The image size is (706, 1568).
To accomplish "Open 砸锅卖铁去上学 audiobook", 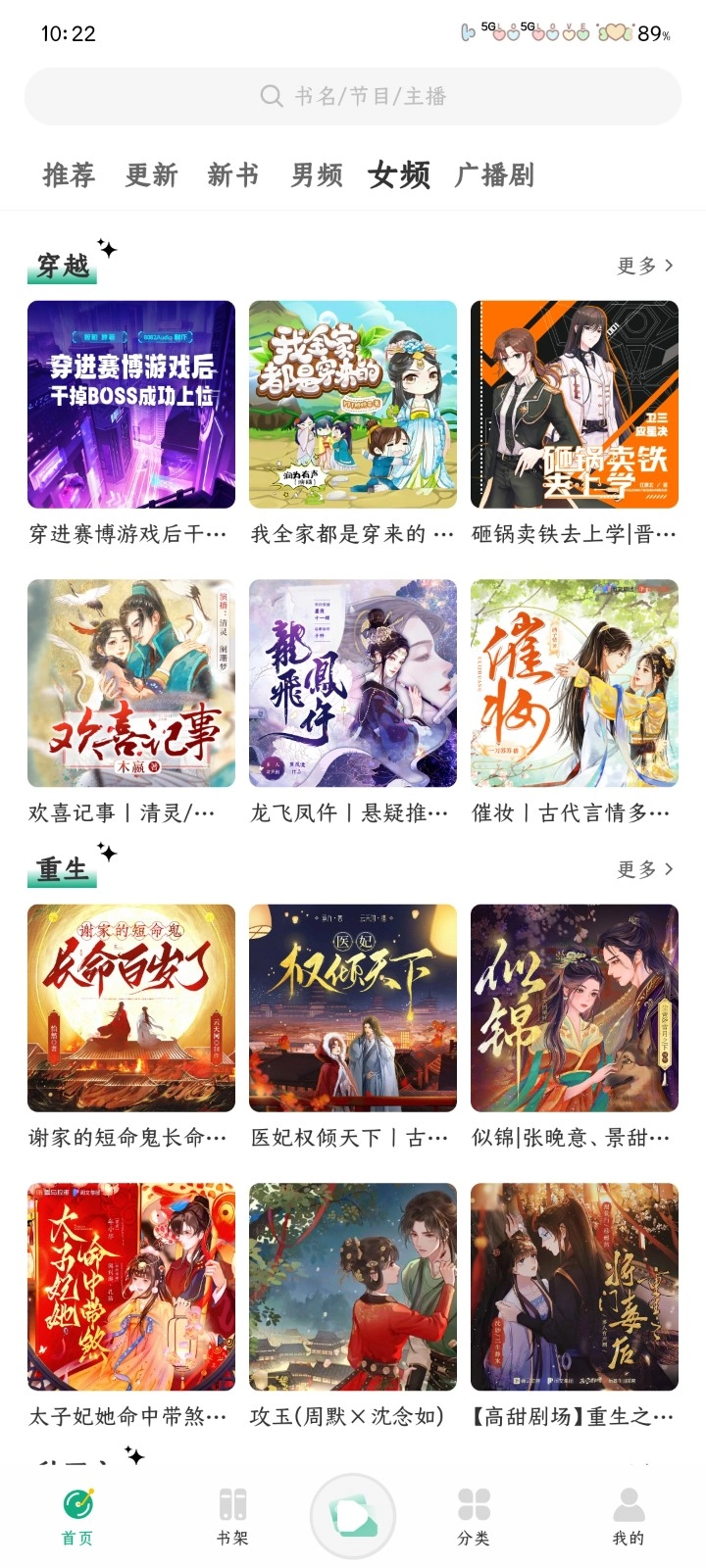I will pyautogui.click(x=575, y=405).
